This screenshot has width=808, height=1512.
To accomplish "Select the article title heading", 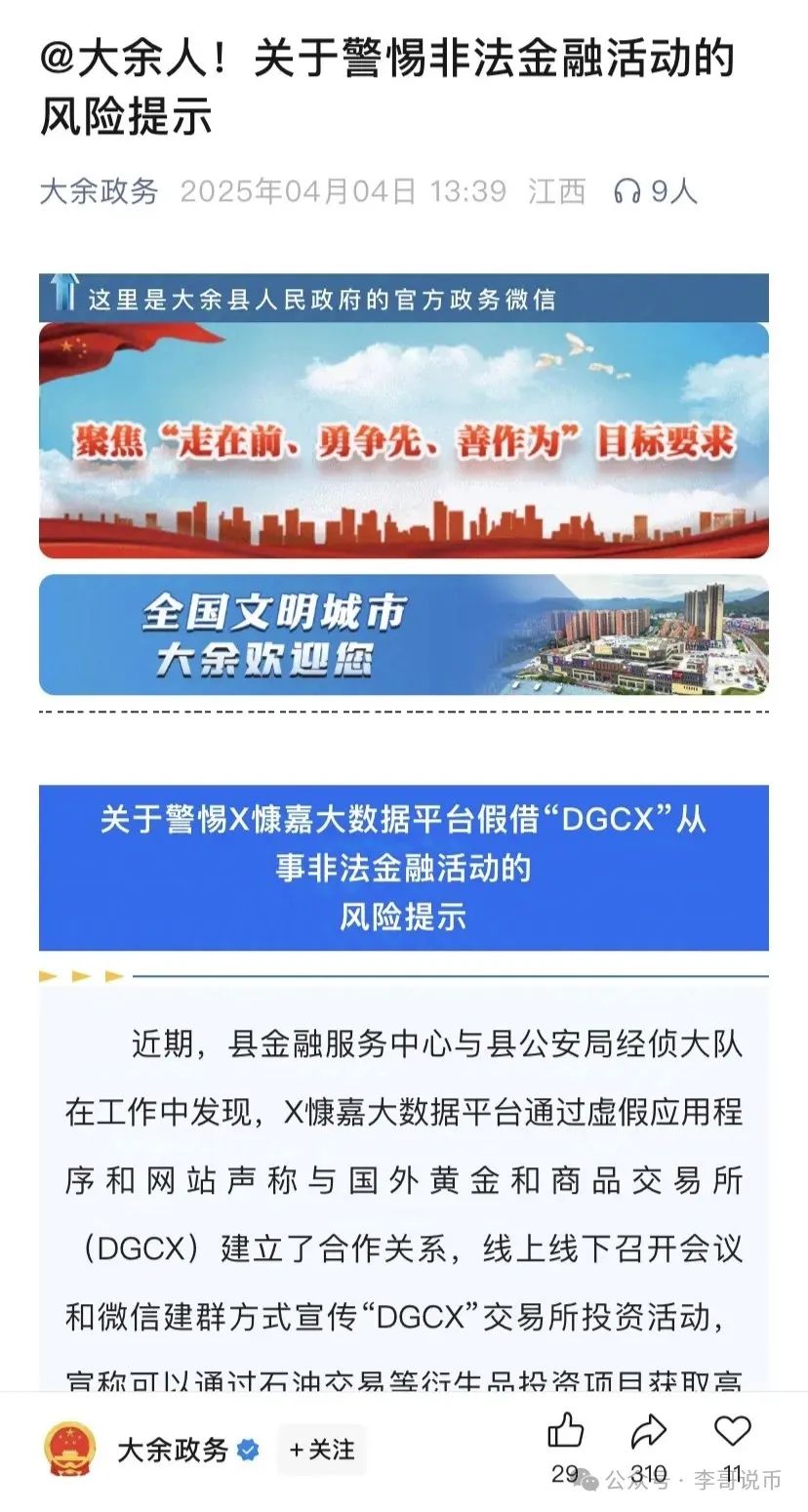I will pos(390,88).
